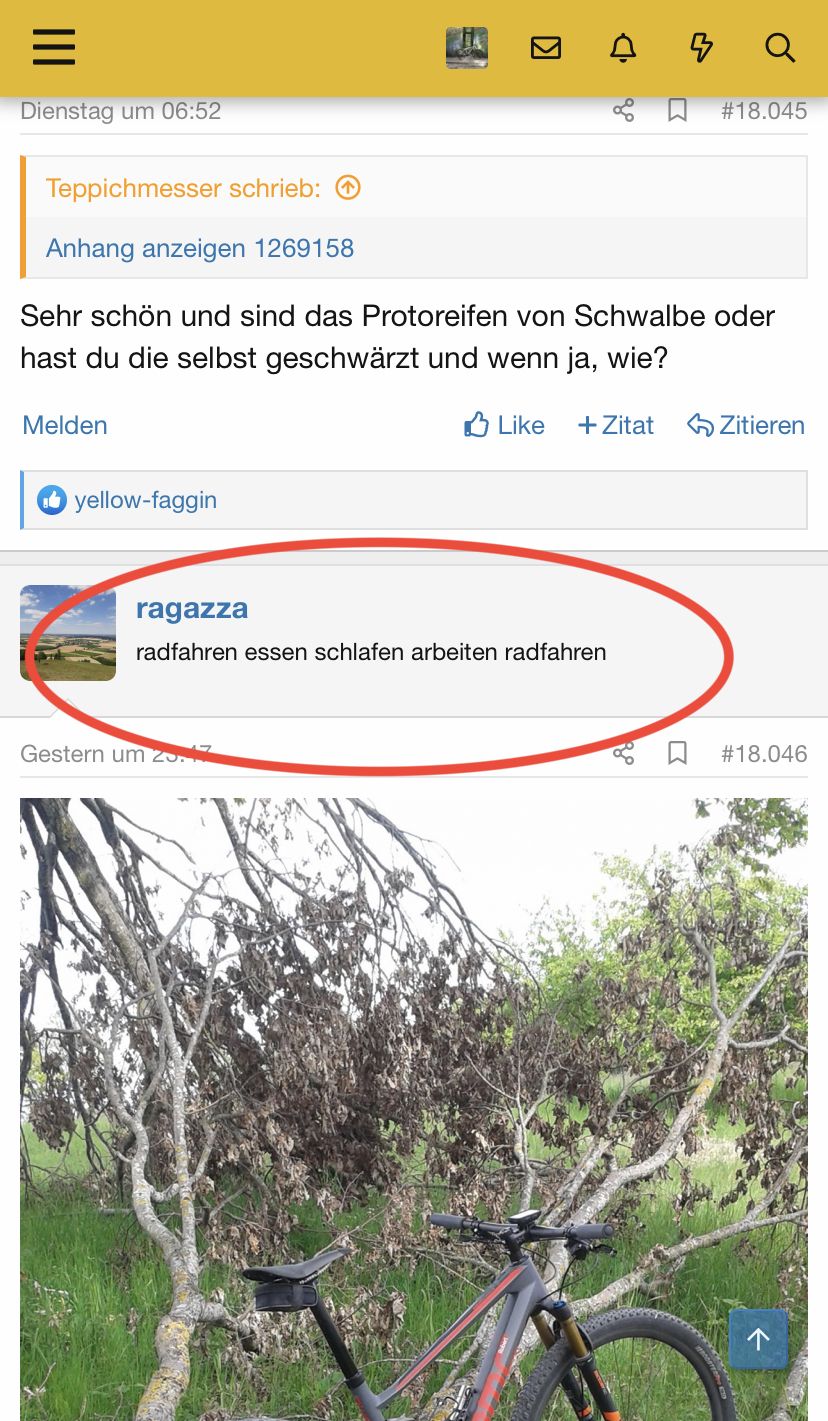This screenshot has height=1421, width=828.
Task: Open the notifications bell
Action: click(x=623, y=48)
